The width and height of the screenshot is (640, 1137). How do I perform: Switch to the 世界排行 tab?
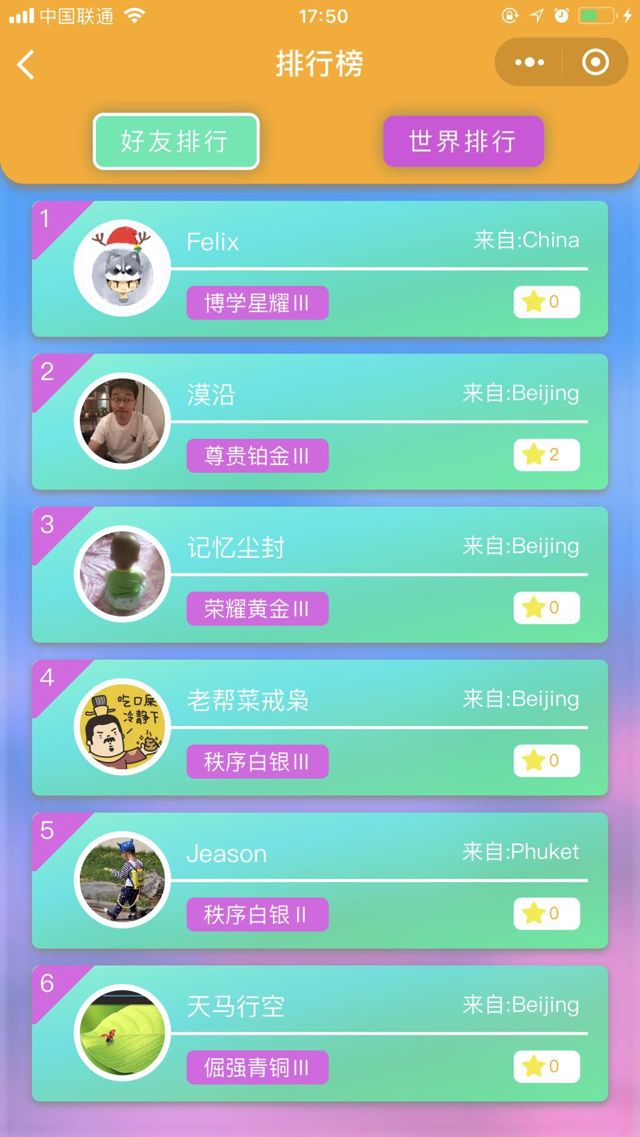click(463, 141)
